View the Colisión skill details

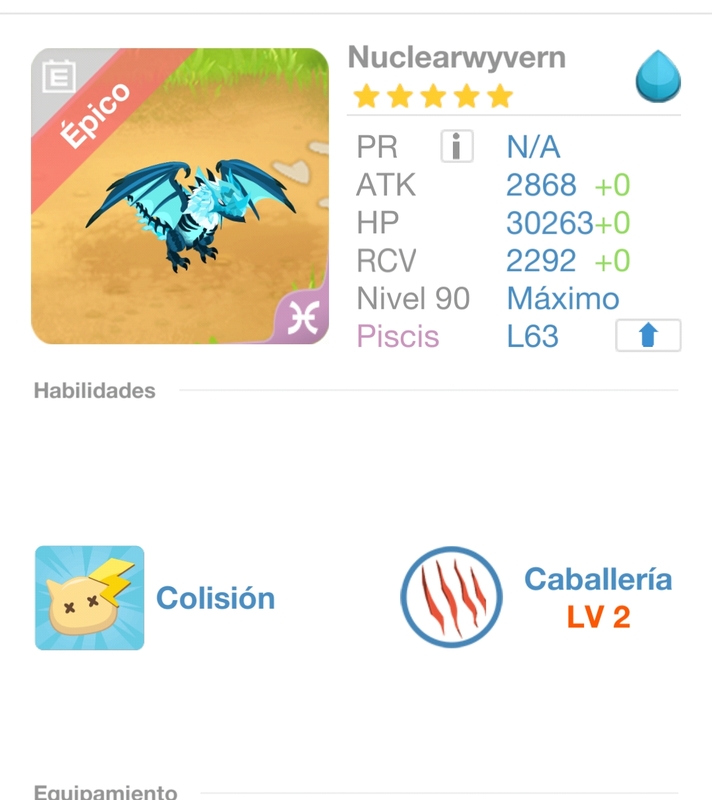[x=90, y=598]
